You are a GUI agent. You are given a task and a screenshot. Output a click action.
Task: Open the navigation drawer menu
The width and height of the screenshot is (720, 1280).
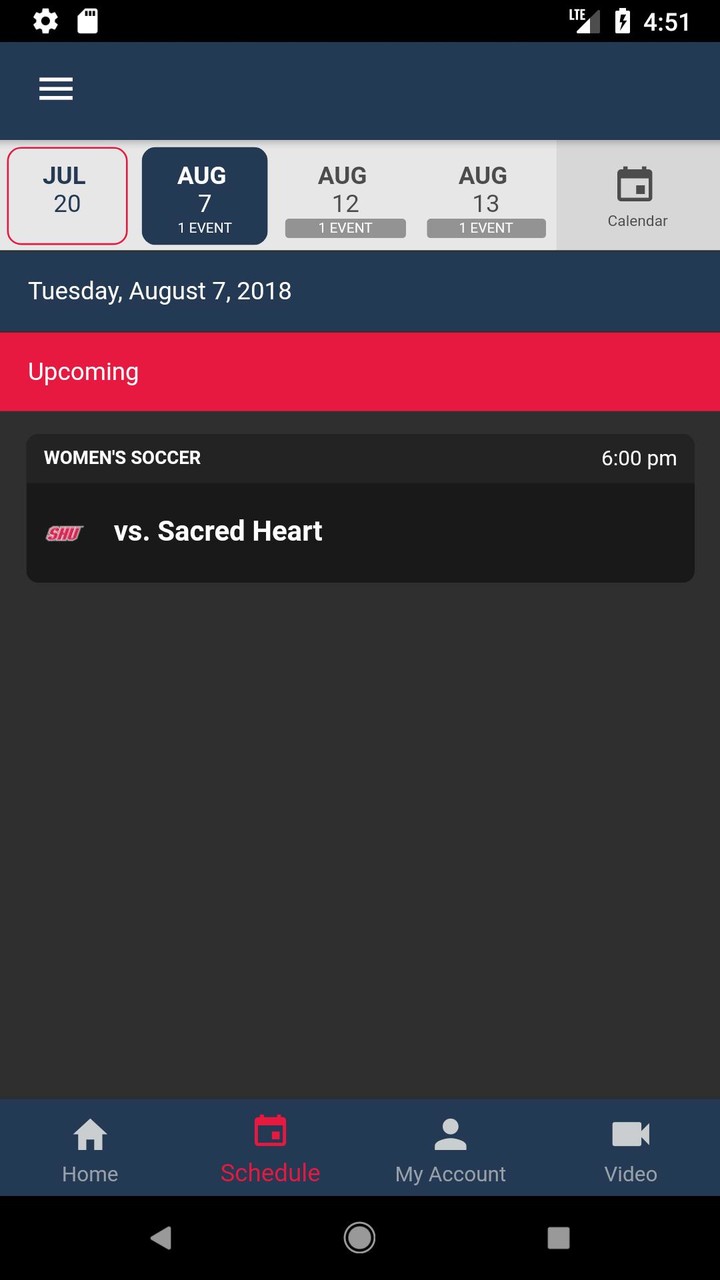click(x=56, y=89)
